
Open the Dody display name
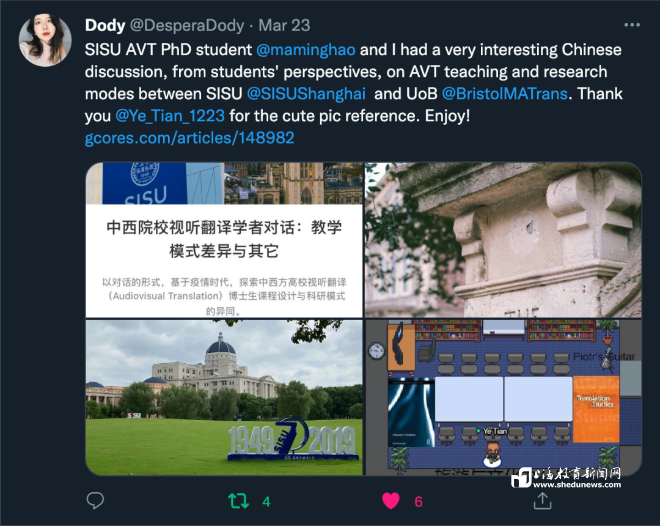105,24
